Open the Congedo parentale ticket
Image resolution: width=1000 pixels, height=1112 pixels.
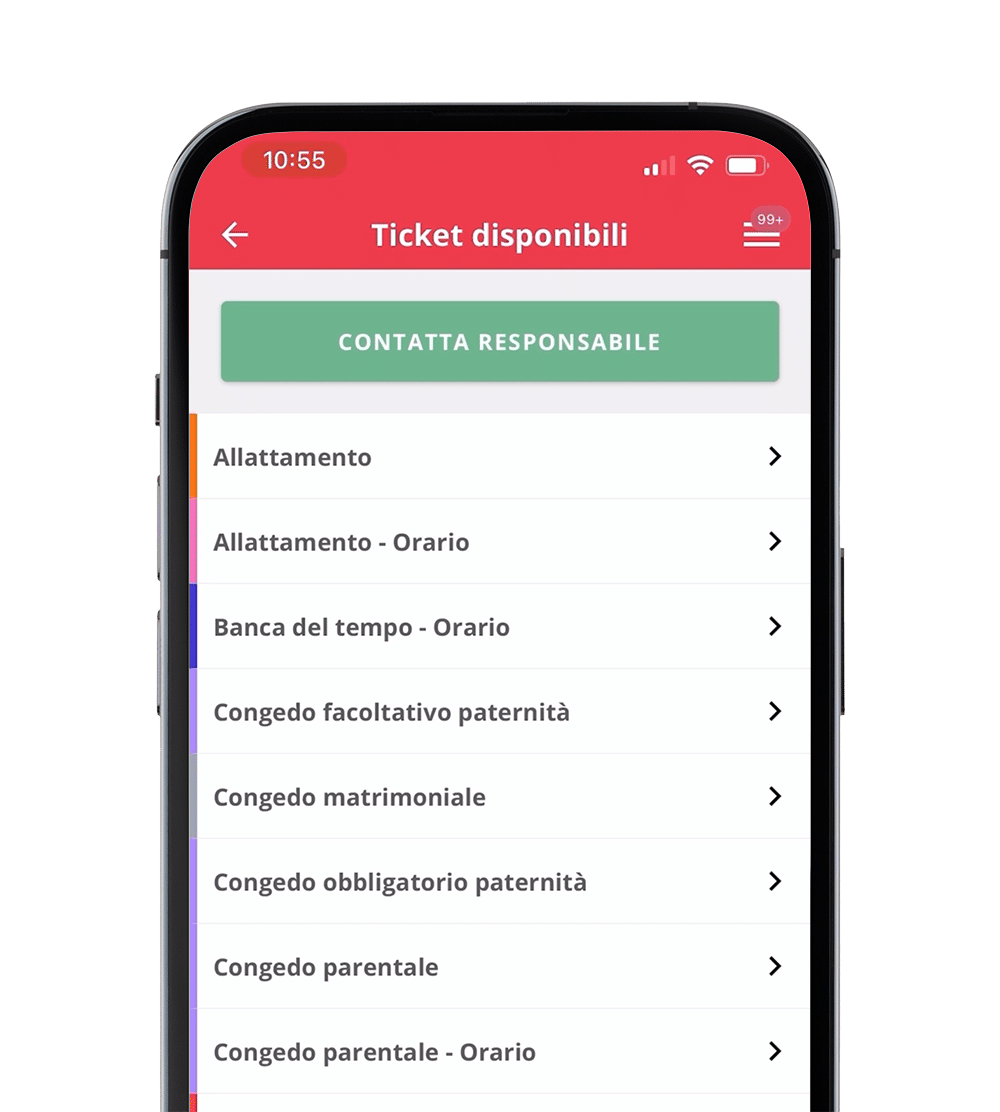[499, 967]
